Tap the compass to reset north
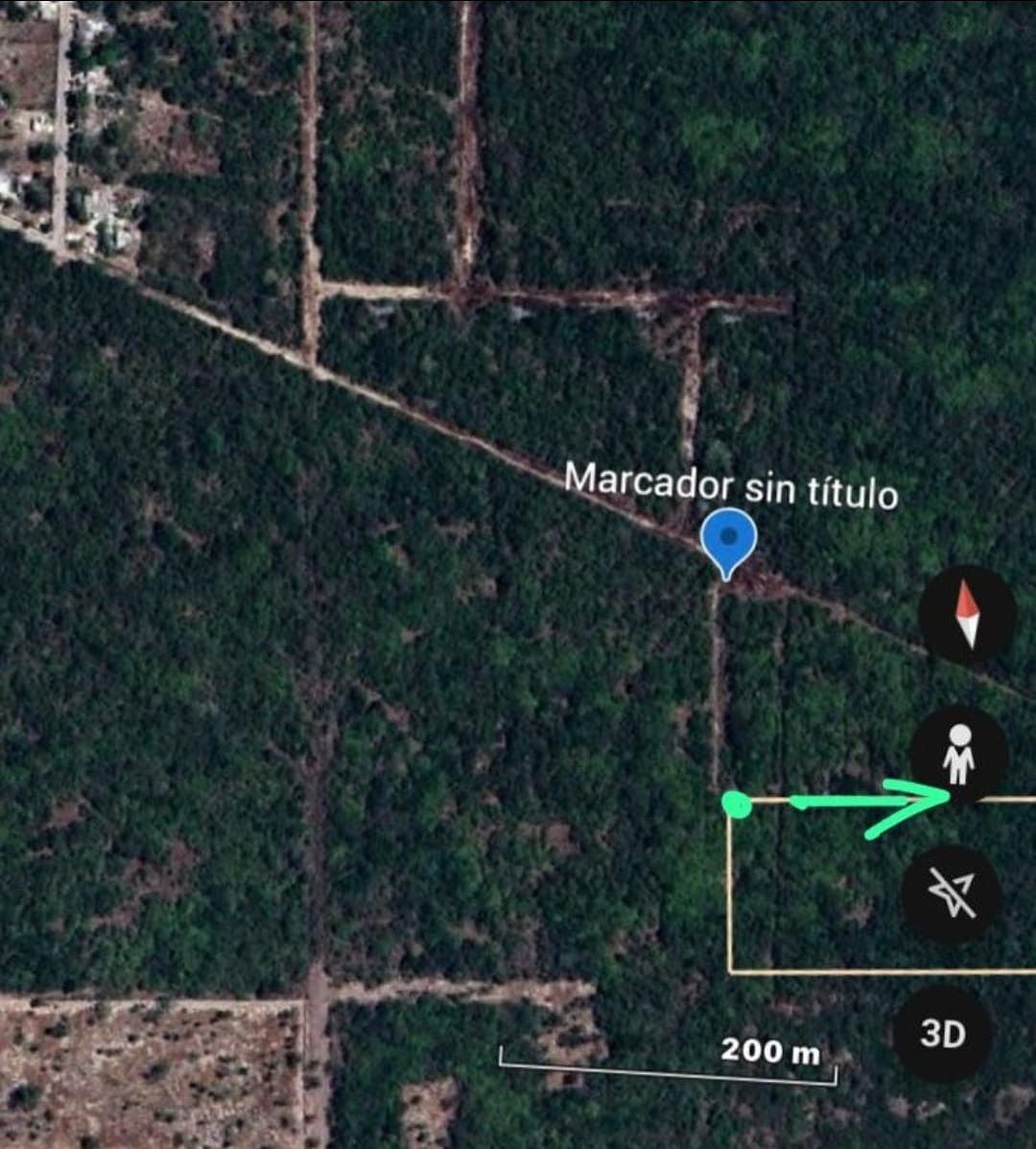Screen dimensions: 1036x1149 tap(967, 615)
